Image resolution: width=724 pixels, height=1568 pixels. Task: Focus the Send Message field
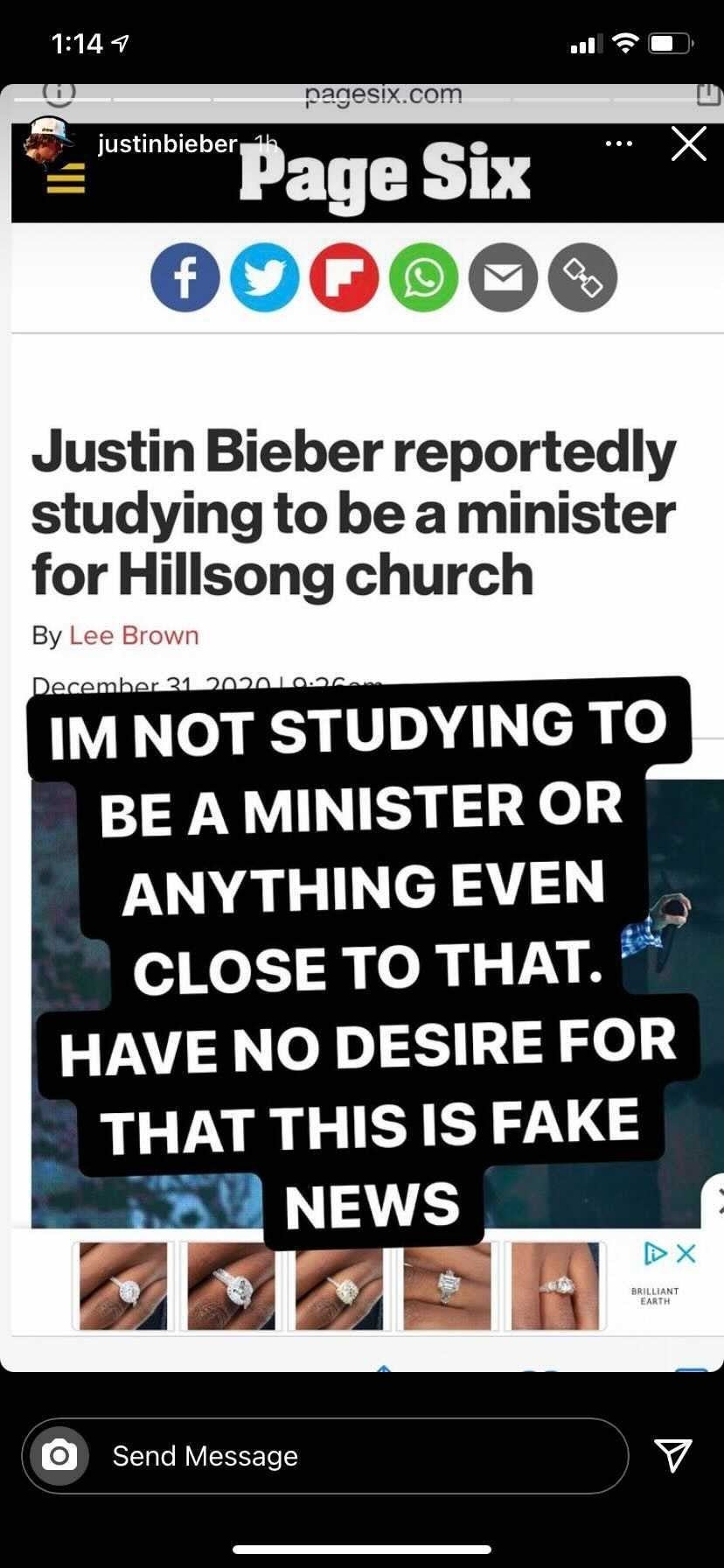tap(350, 1456)
